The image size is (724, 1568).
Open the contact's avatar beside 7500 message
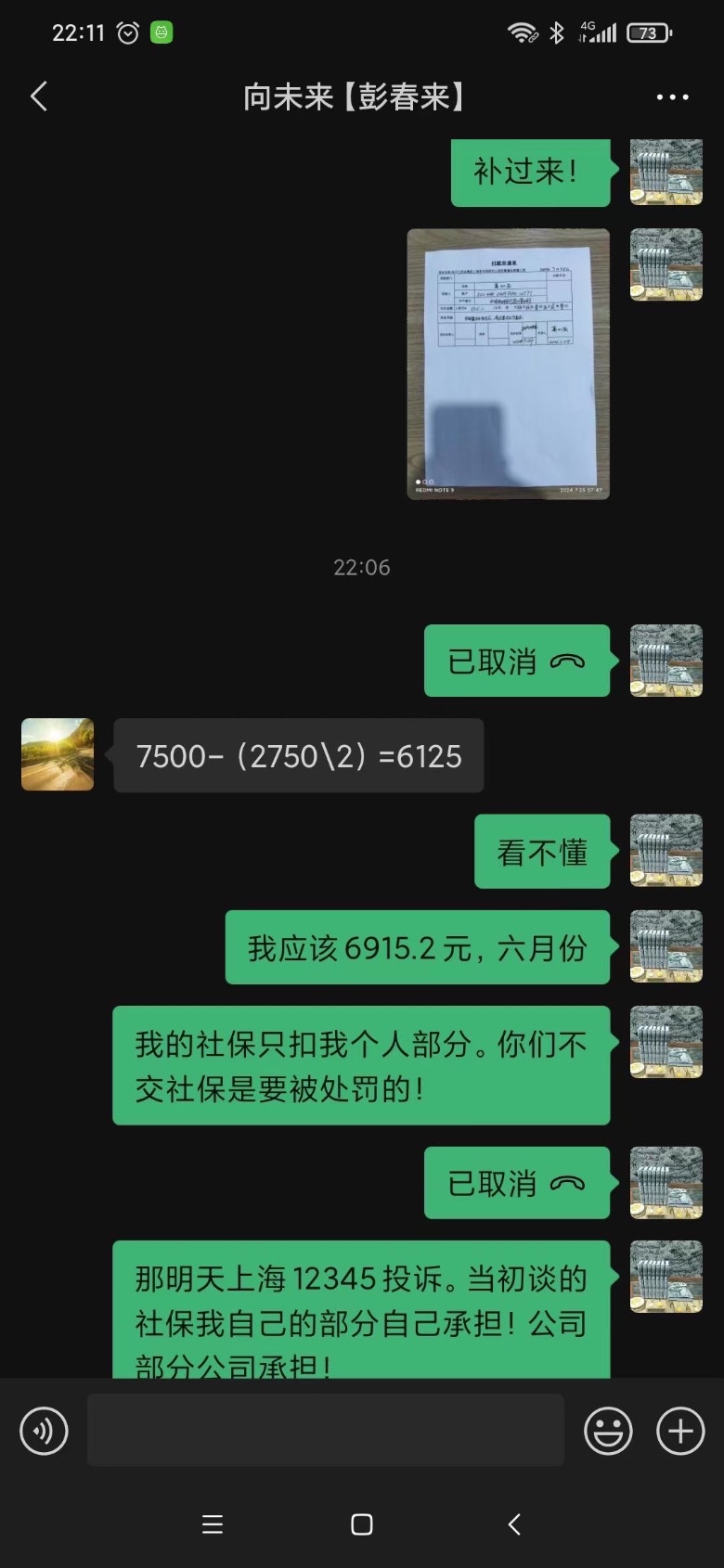point(58,754)
